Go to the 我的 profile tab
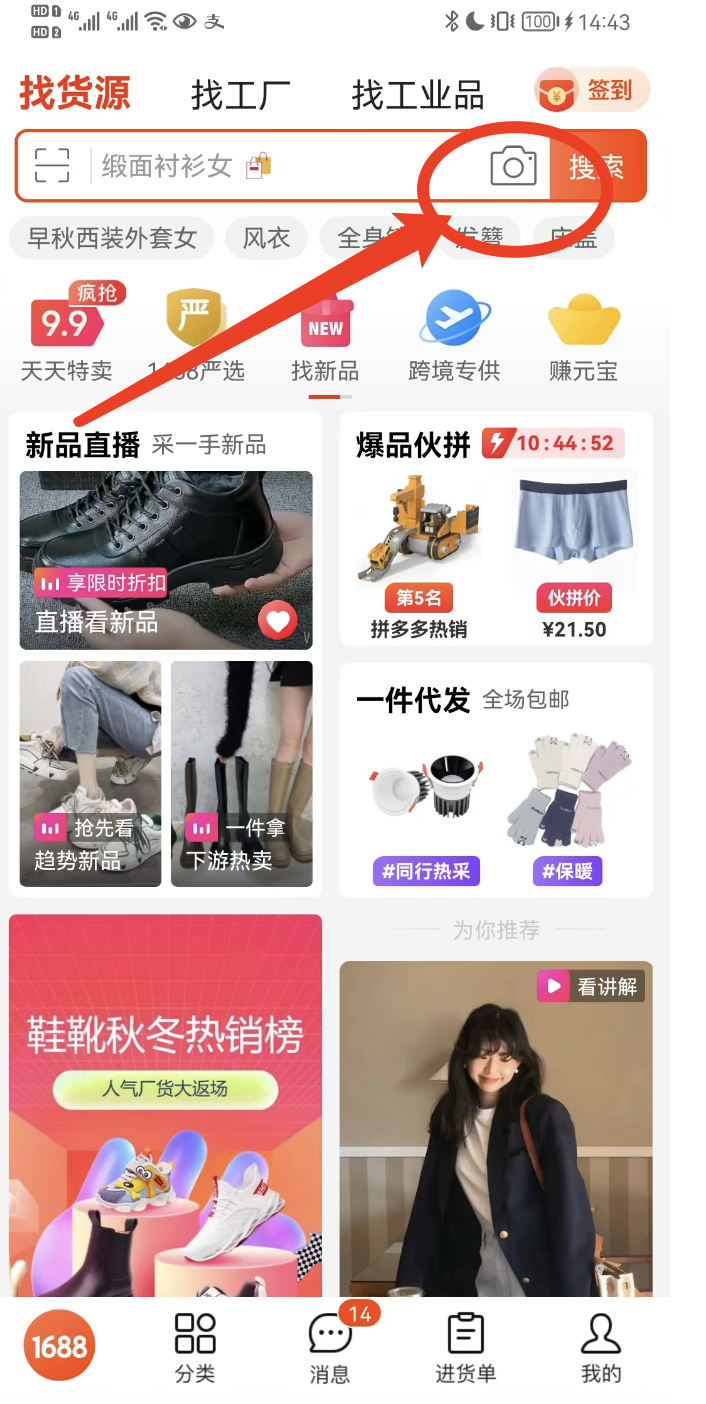The height and width of the screenshot is (1404, 706). [600, 1347]
